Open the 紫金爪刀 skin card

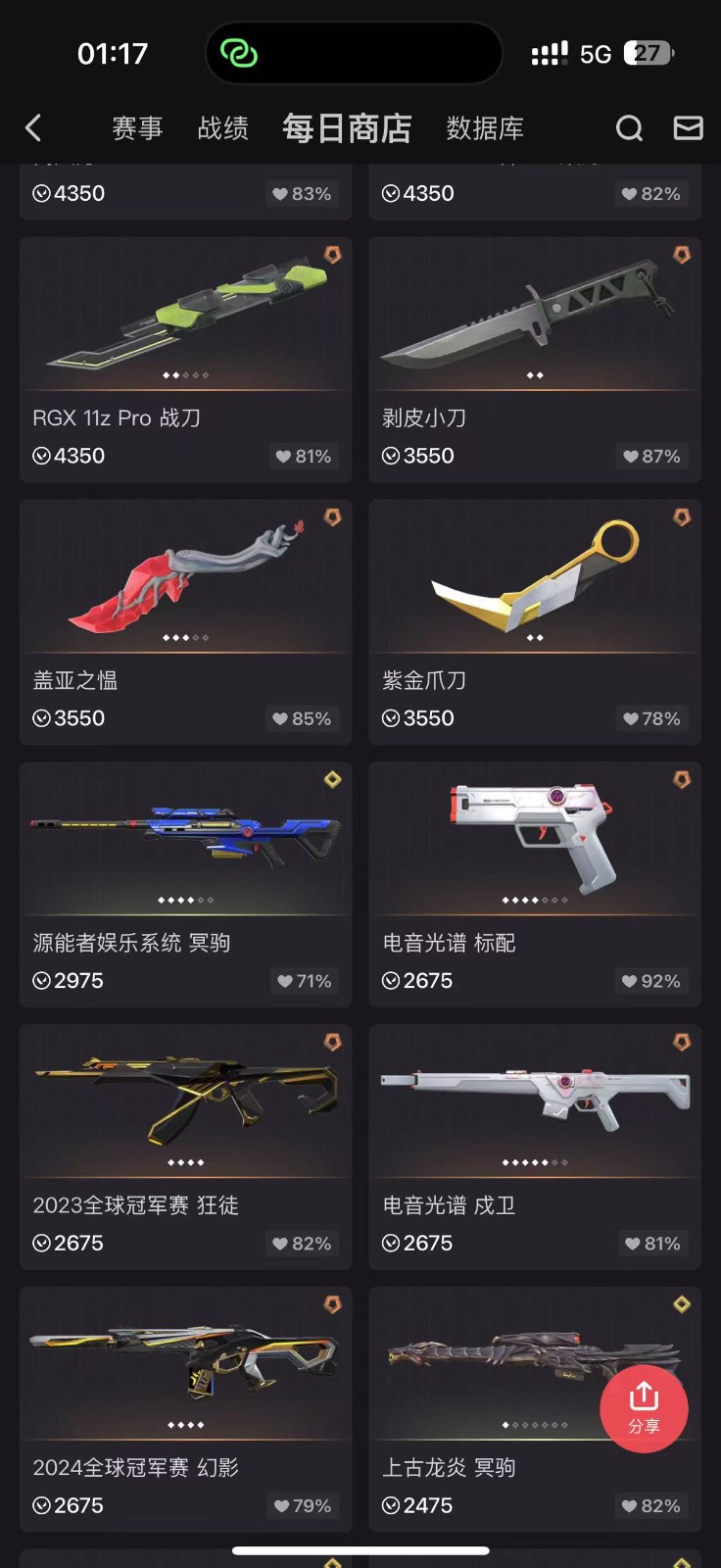click(535, 621)
